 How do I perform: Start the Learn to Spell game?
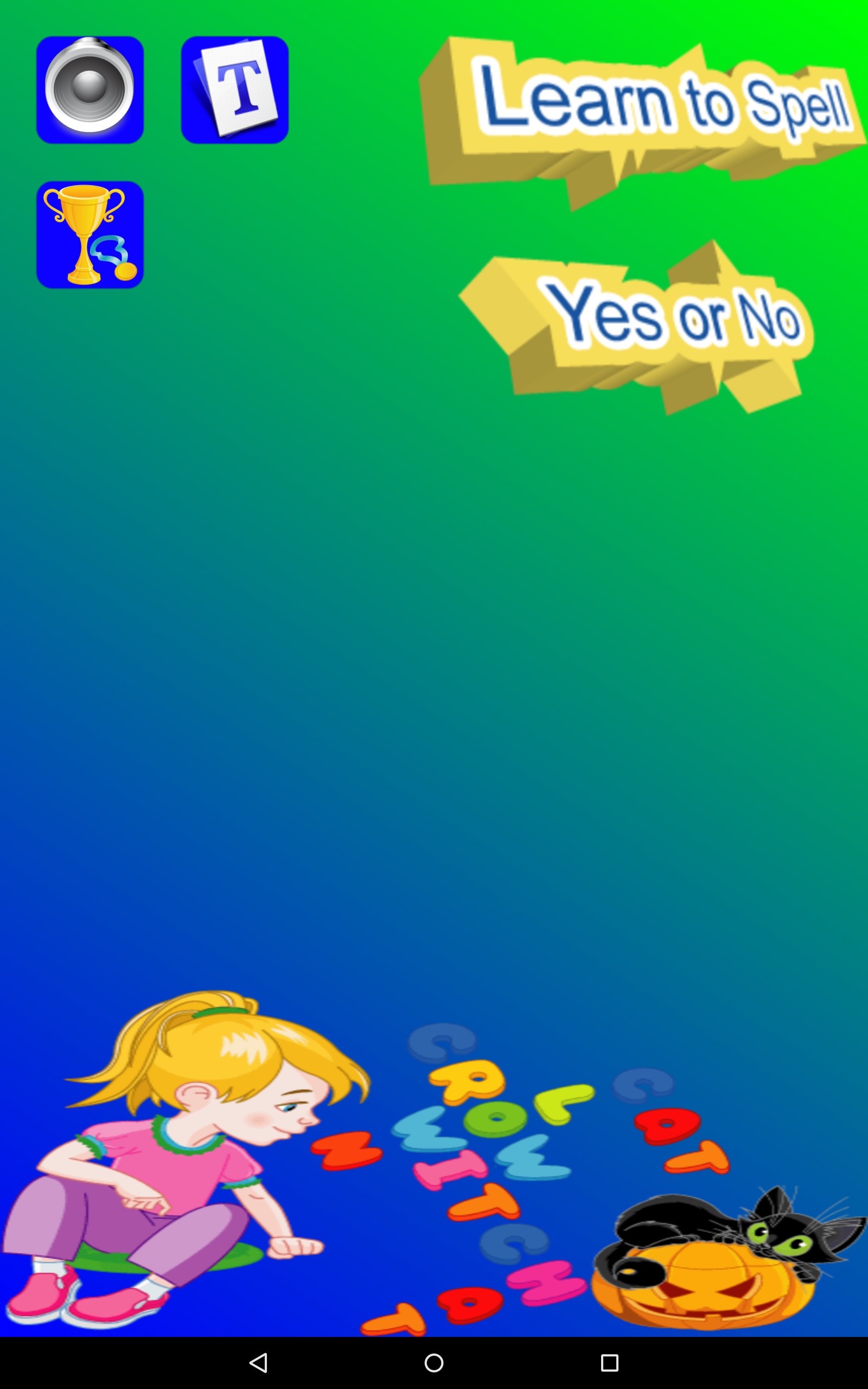click(x=643, y=123)
